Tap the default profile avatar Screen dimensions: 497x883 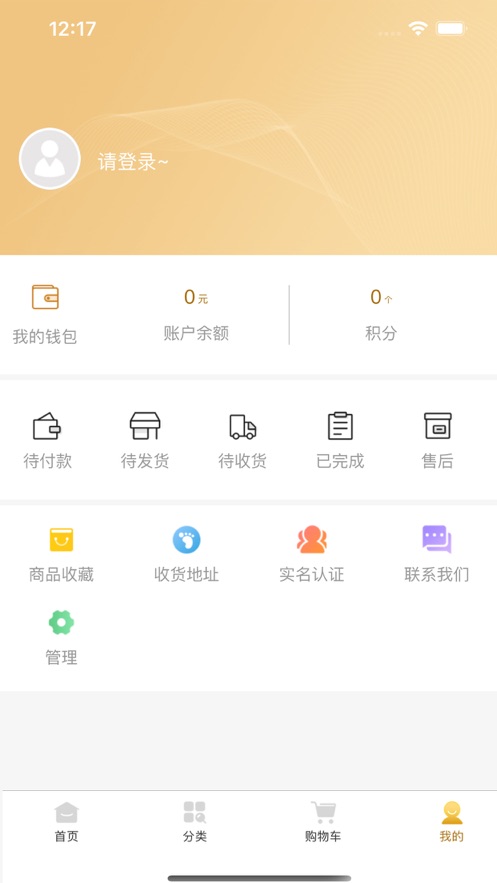(50, 159)
